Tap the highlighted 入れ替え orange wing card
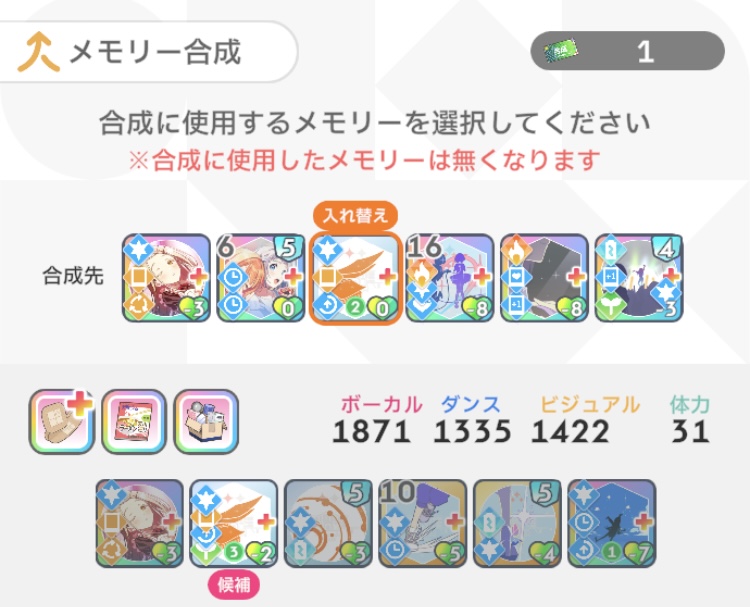 tap(356, 278)
